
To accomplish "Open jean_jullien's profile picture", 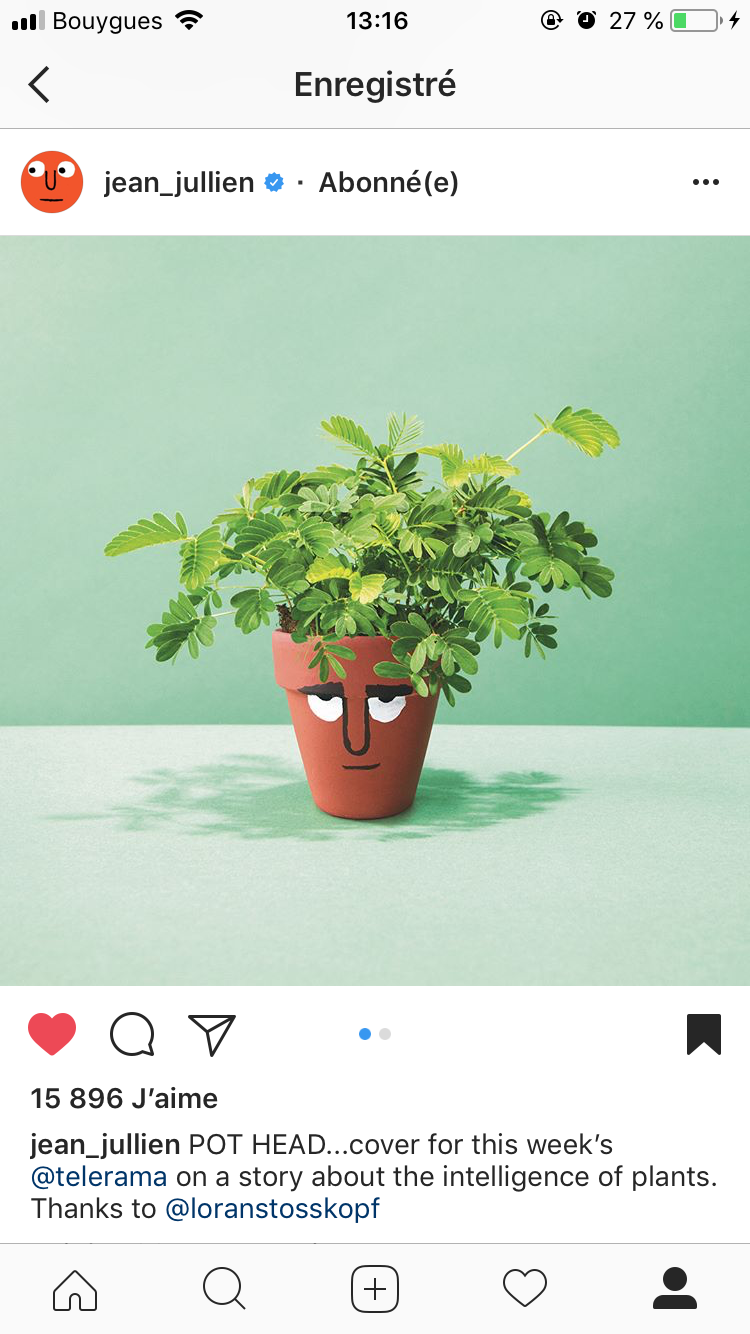I will pyautogui.click(x=52, y=182).
